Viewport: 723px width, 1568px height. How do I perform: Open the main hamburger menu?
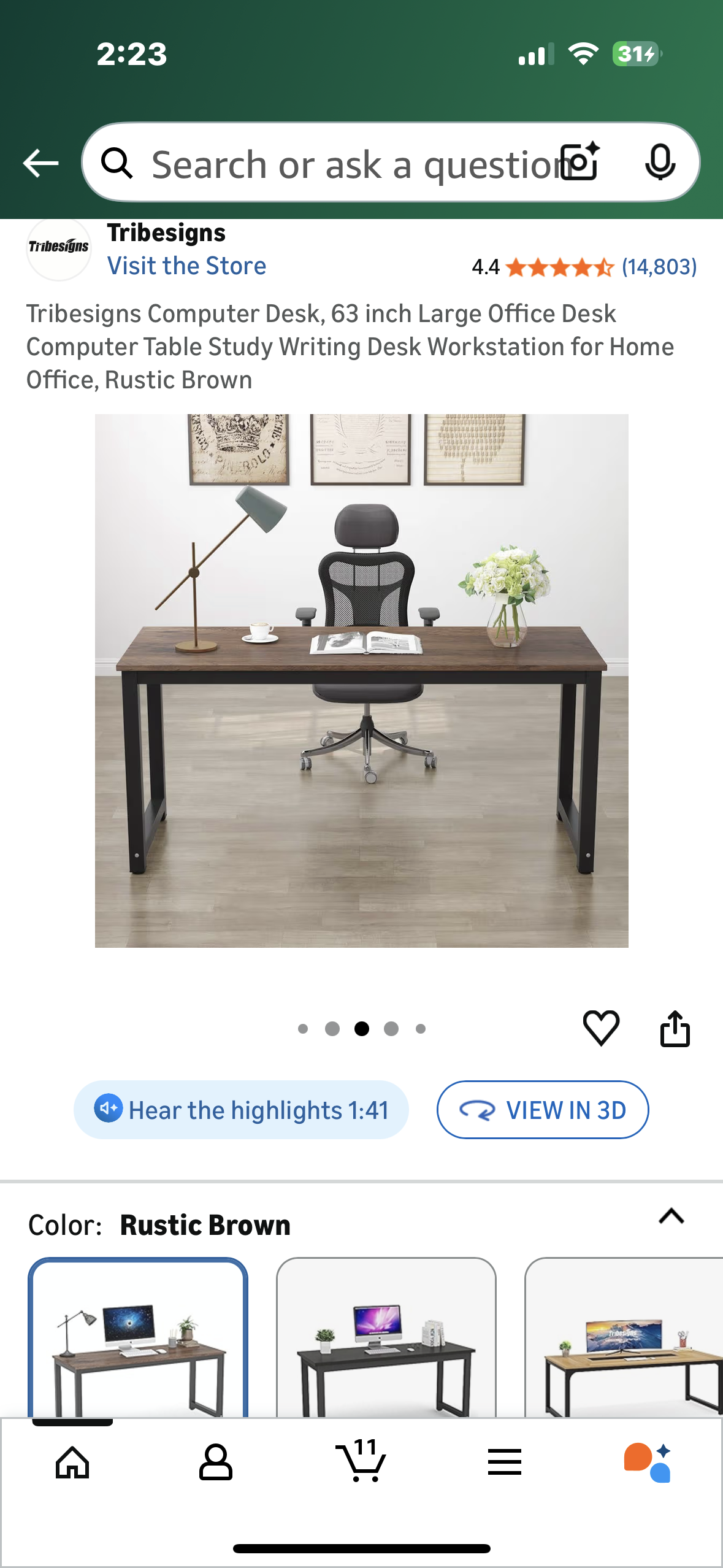click(504, 1462)
